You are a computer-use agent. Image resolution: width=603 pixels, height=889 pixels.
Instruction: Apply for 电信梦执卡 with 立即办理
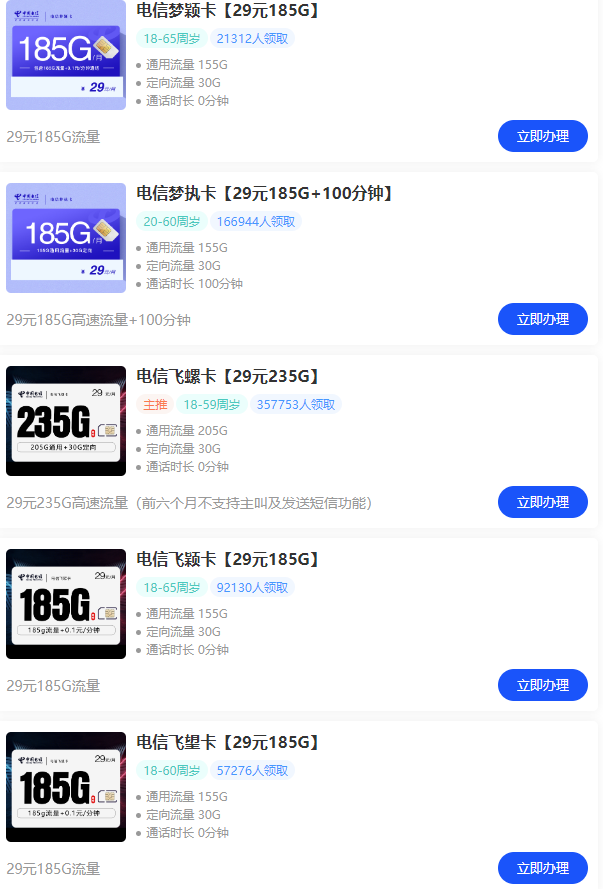[542, 319]
